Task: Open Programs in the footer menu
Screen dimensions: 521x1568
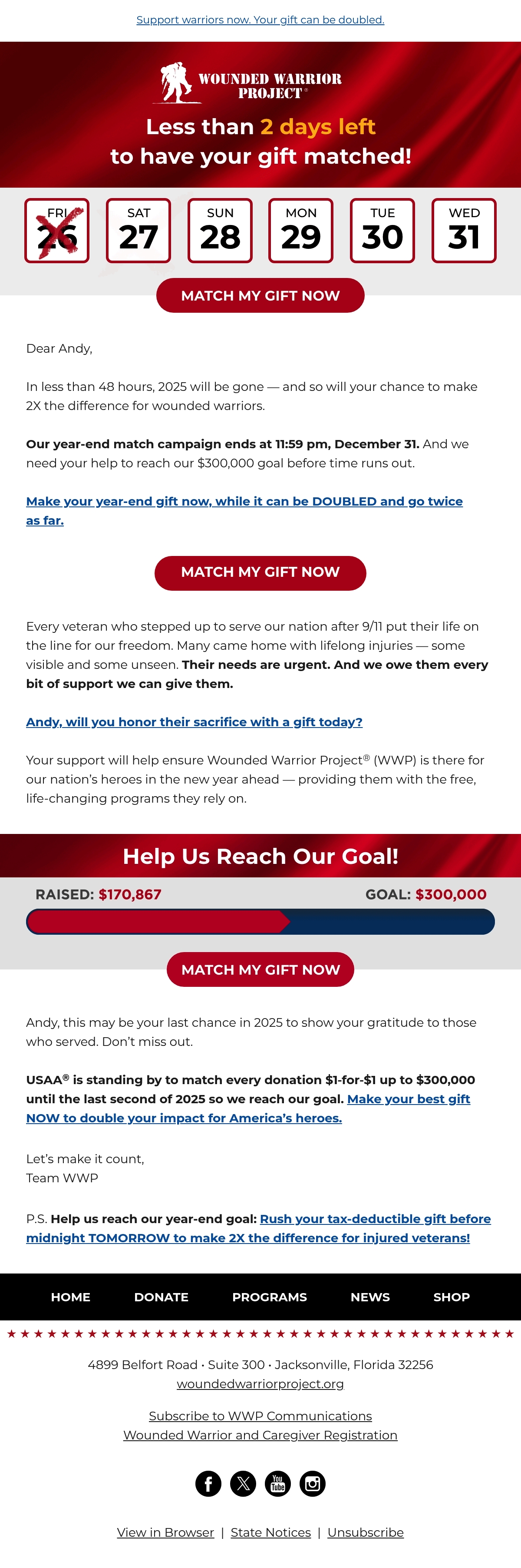Action: coord(270,1297)
